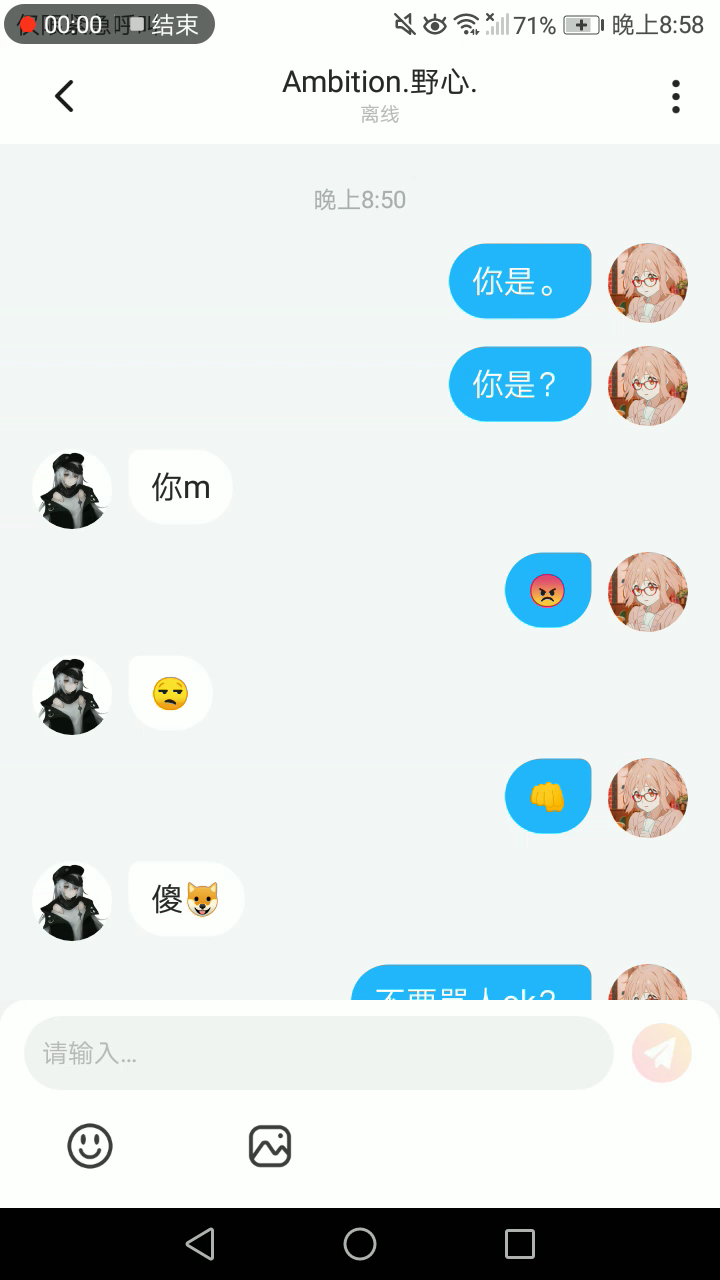Open Ambition's avatar next to 你m message

72,489
